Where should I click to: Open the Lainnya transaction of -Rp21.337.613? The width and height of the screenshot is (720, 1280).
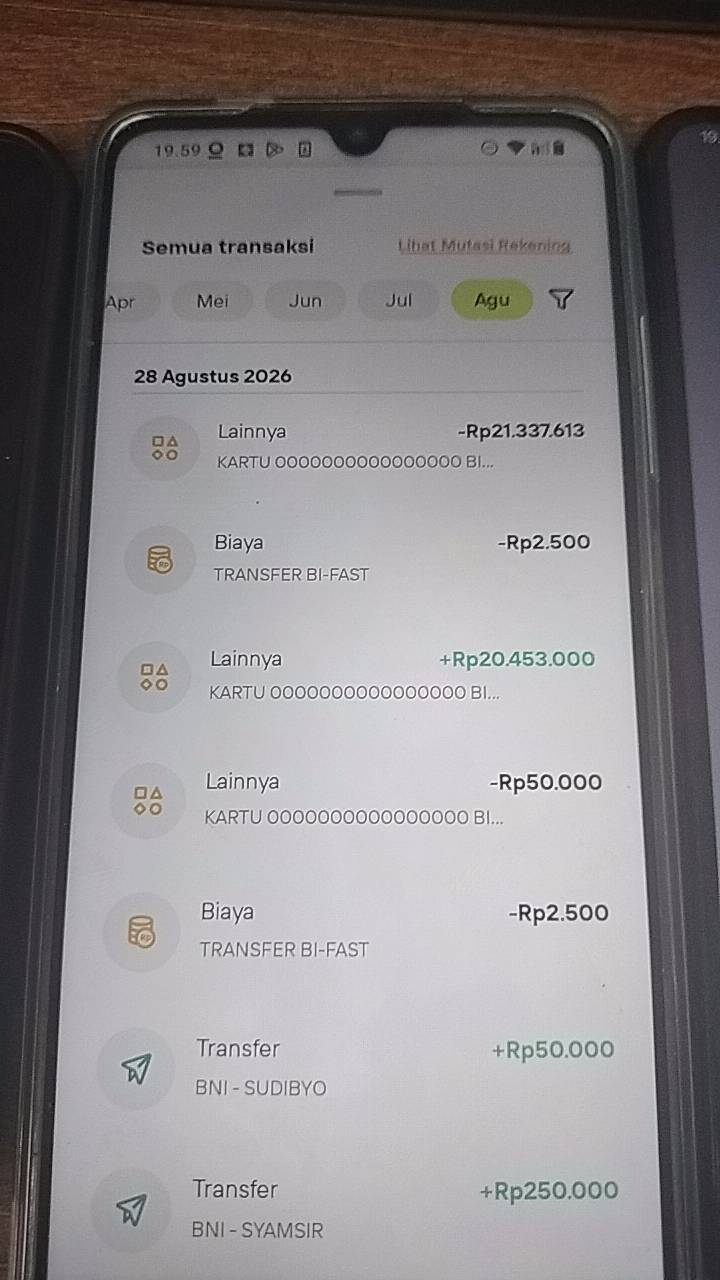(358, 447)
